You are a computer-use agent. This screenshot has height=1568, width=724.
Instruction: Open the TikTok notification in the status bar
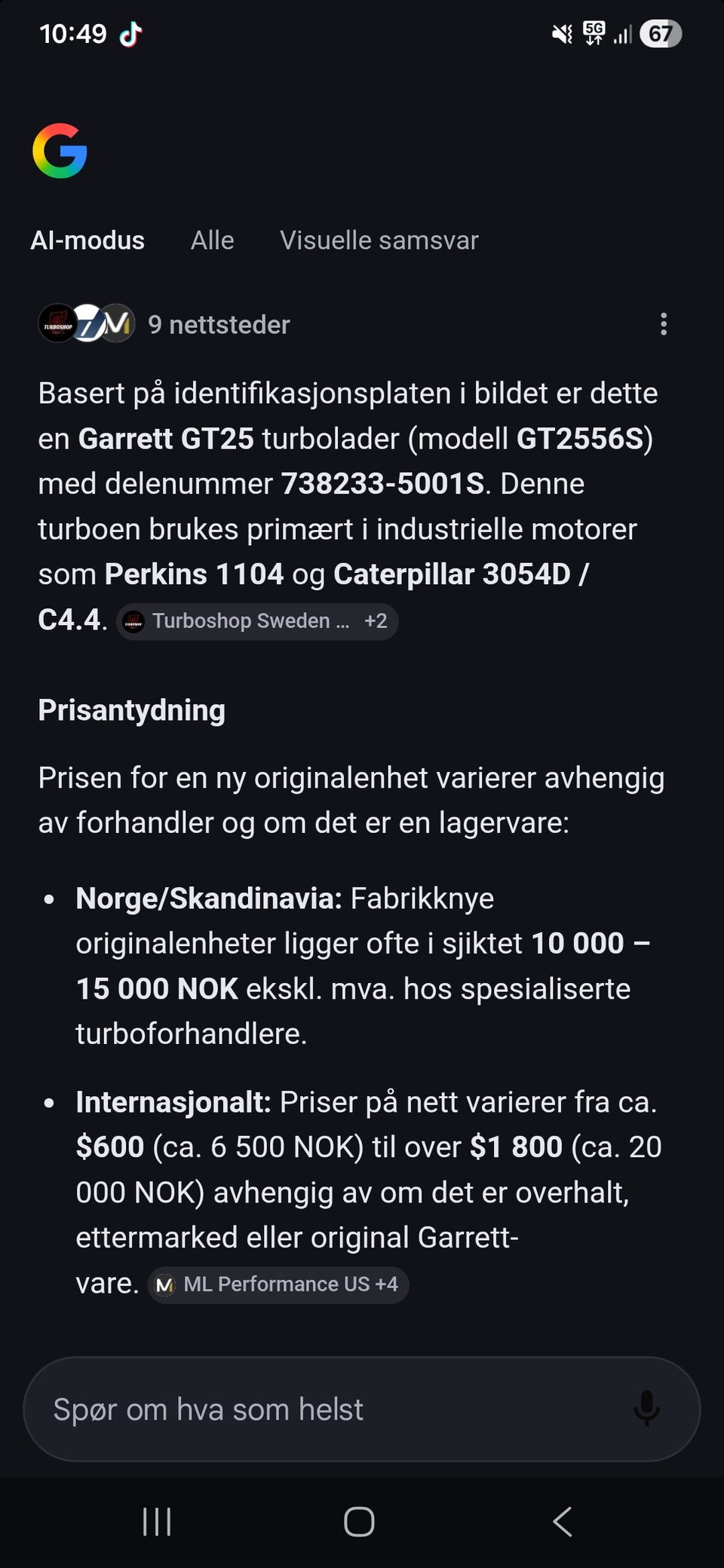[x=128, y=34]
